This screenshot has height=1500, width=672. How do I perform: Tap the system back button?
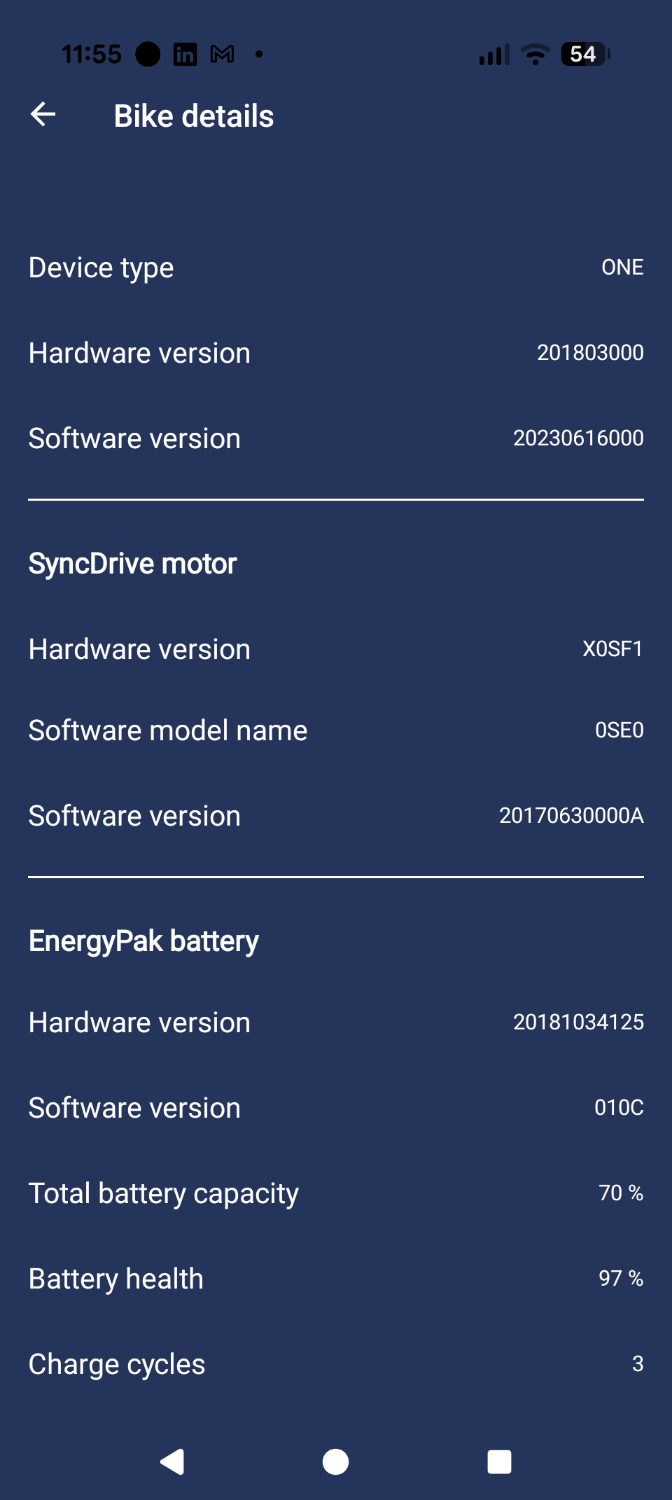(x=172, y=1462)
